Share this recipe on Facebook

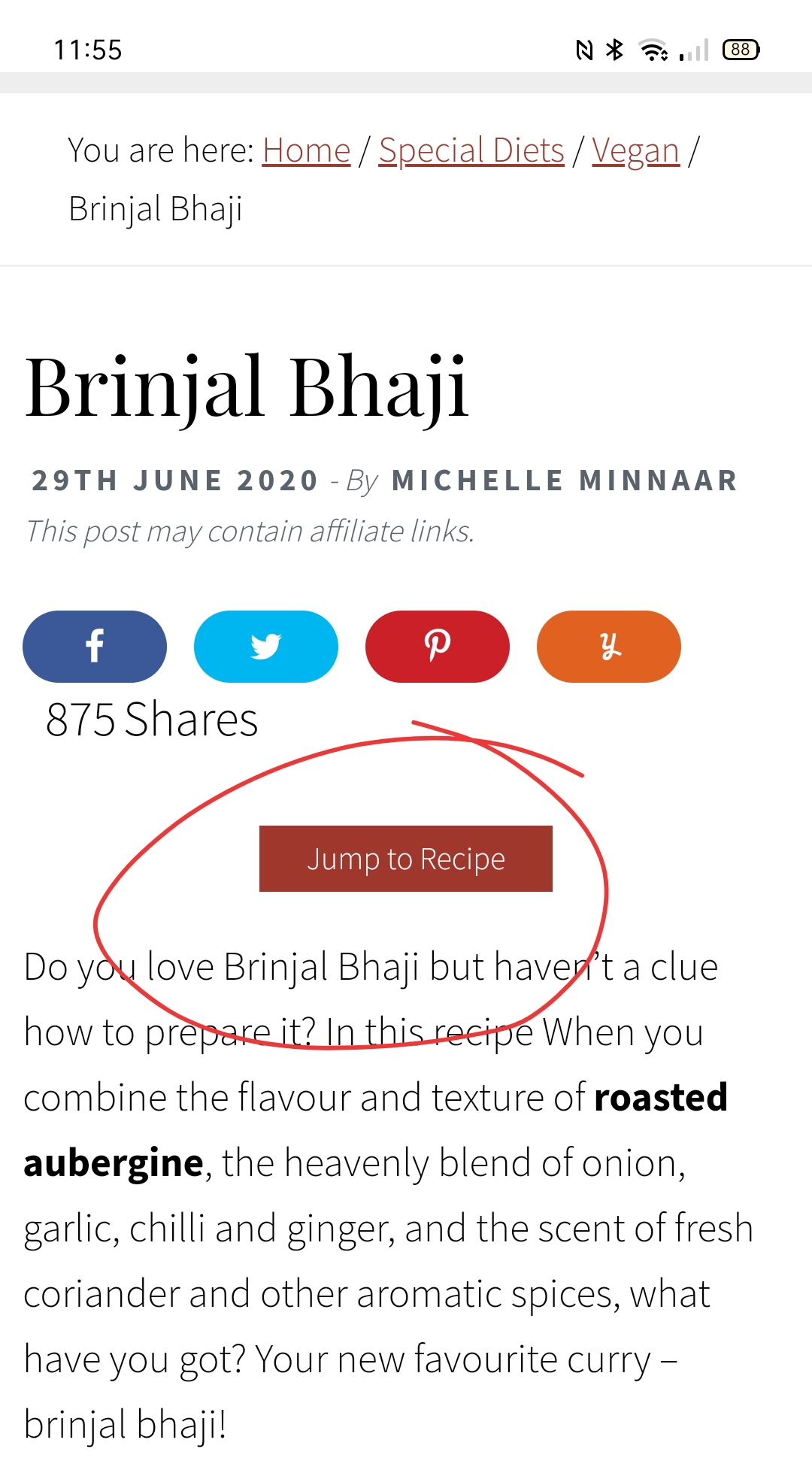coord(95,647)
